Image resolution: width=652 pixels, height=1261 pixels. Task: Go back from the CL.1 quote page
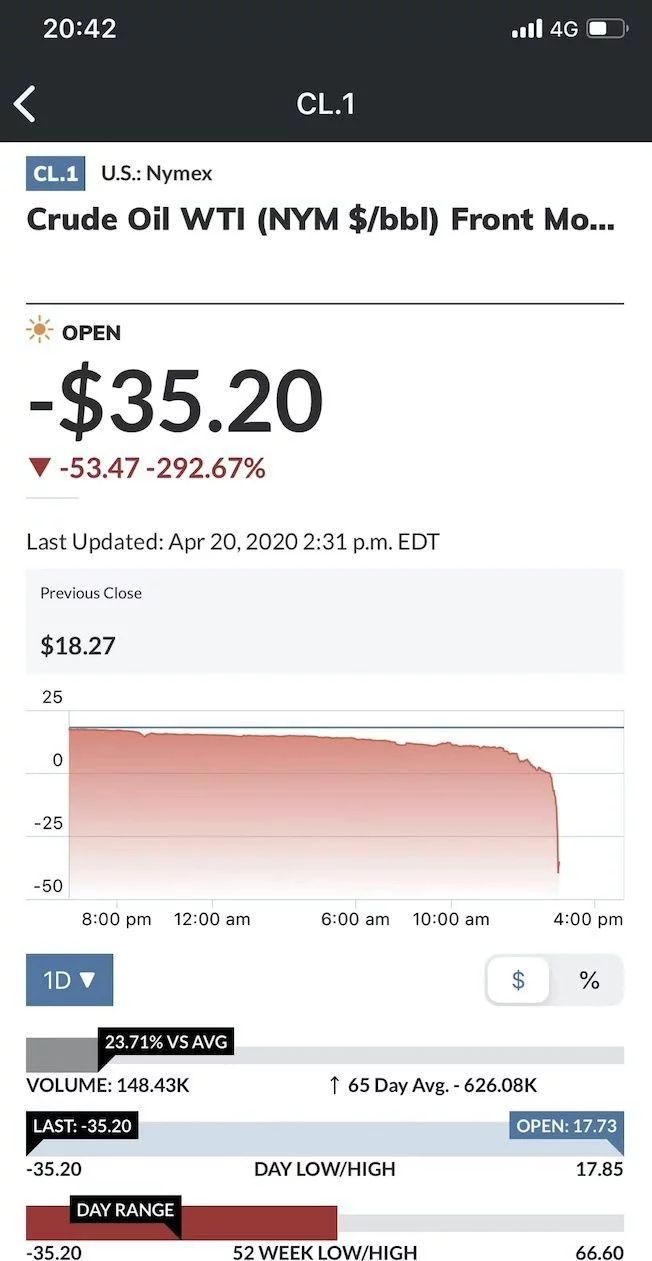[26, 104]
